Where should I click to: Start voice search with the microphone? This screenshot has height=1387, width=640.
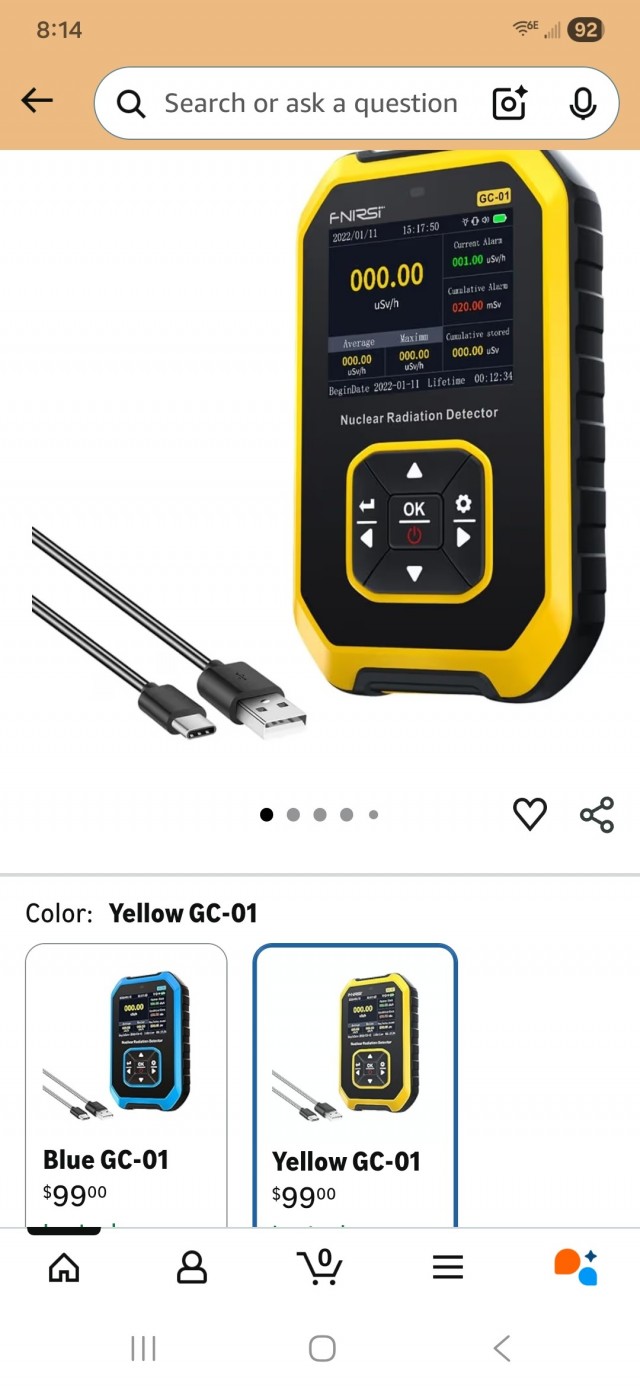coord(582,103)
